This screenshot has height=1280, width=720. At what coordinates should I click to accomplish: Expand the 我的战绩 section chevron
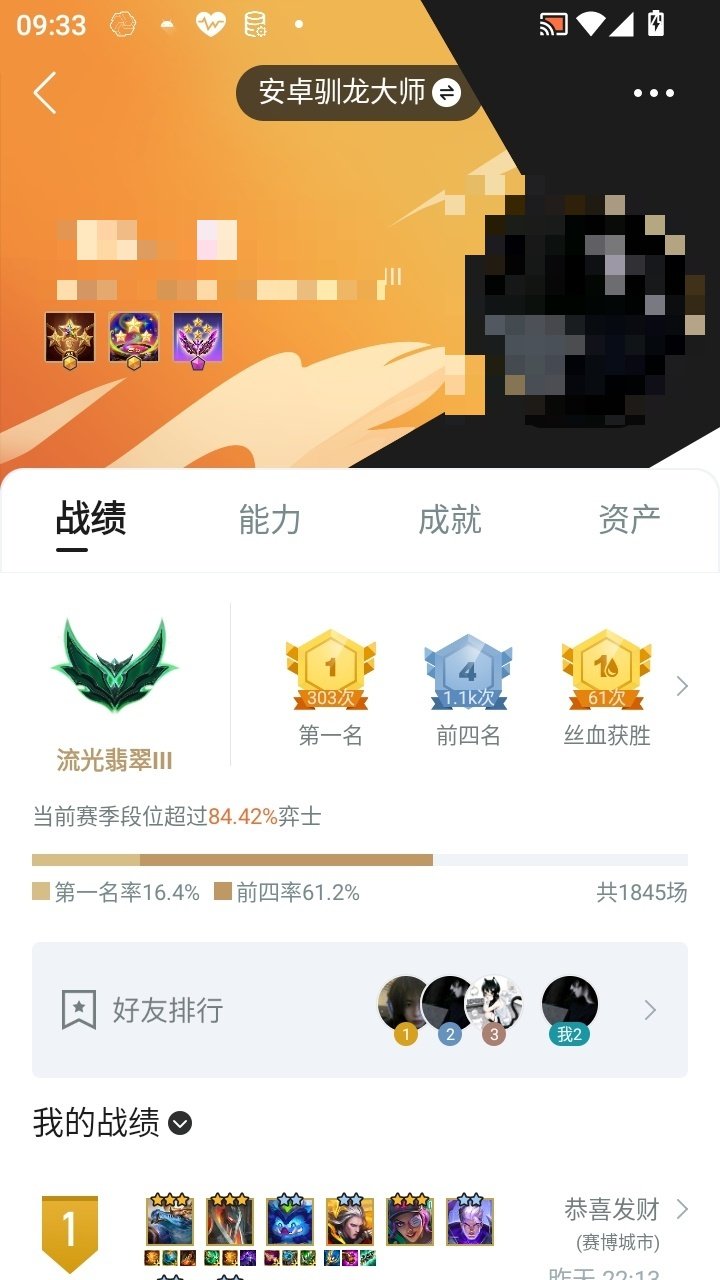[181, 1124]
